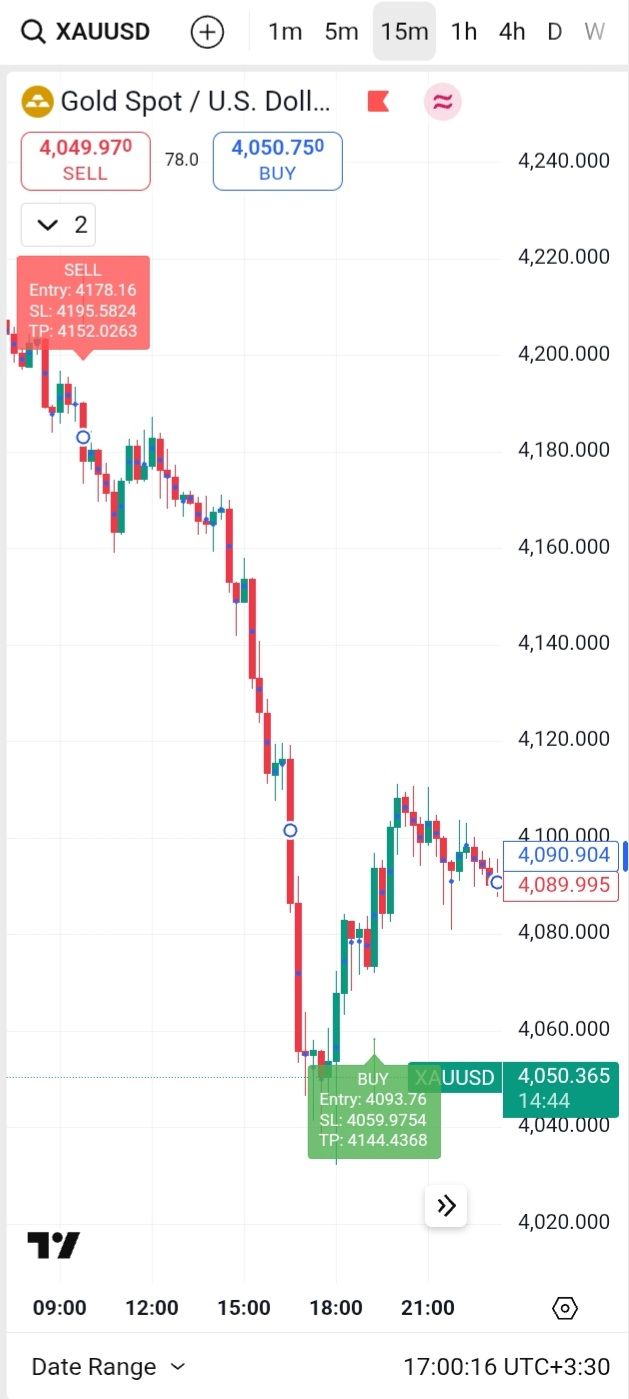
Task: Tap the pink approximately-equal icon
Action: pos(443,101)
